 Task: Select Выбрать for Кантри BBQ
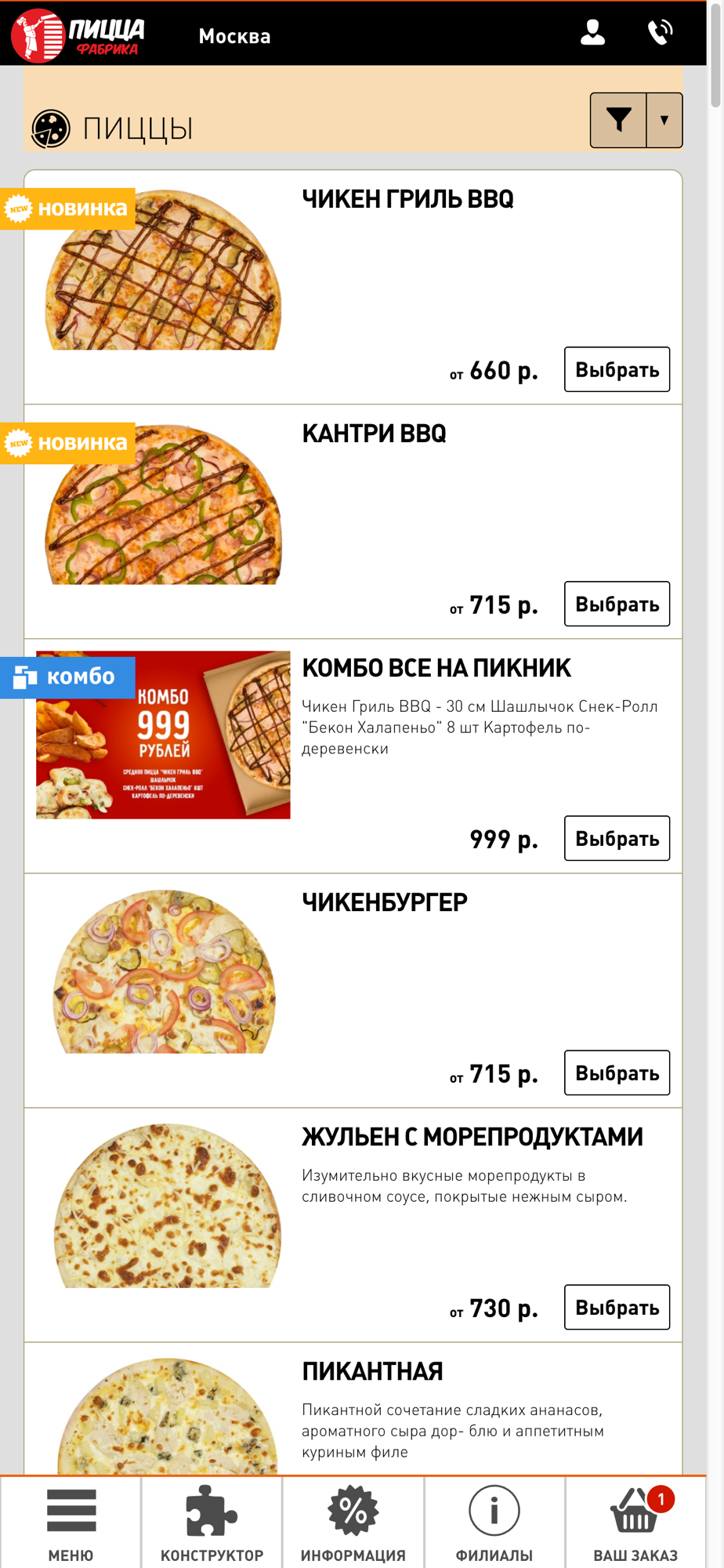coord(617,604)
